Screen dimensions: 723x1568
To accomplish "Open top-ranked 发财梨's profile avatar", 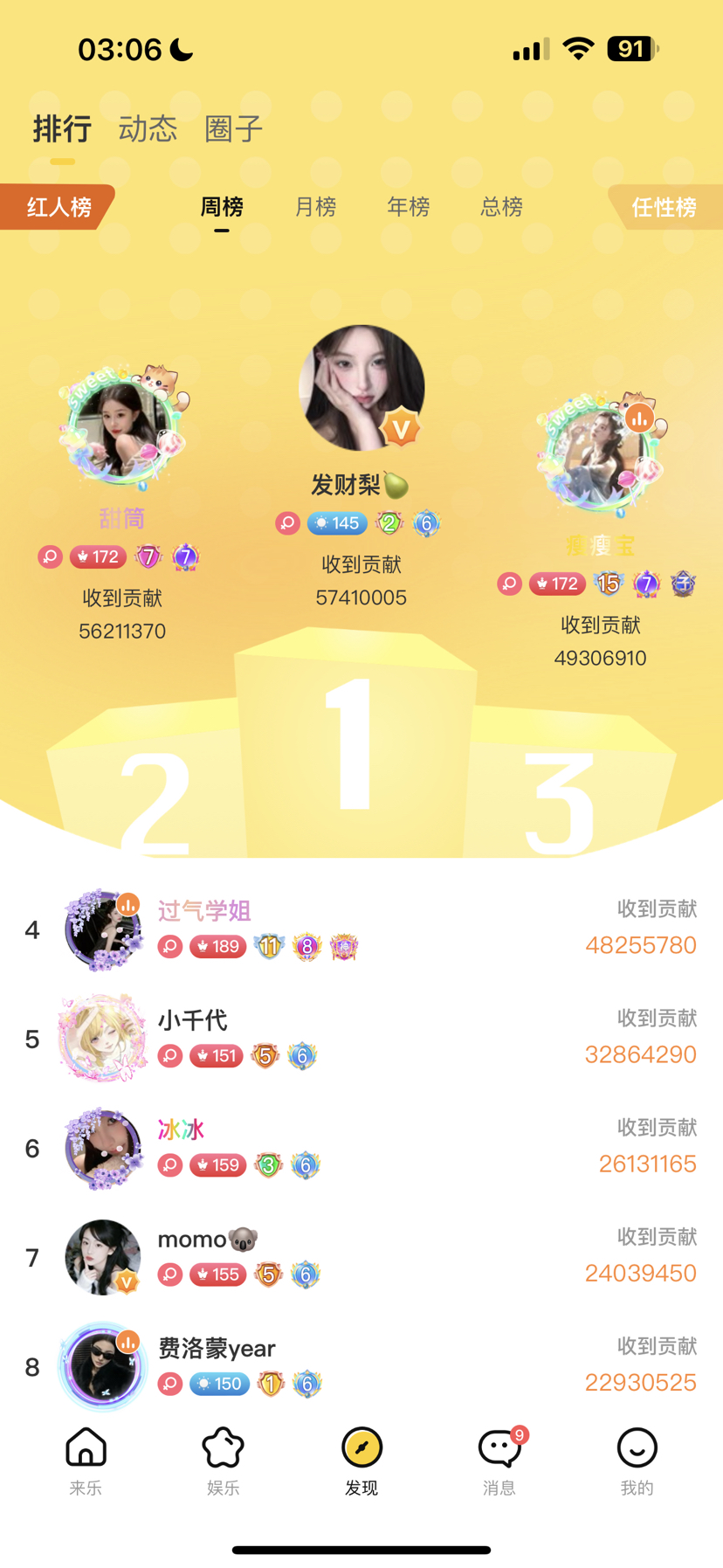I will [x=361, y=388].
